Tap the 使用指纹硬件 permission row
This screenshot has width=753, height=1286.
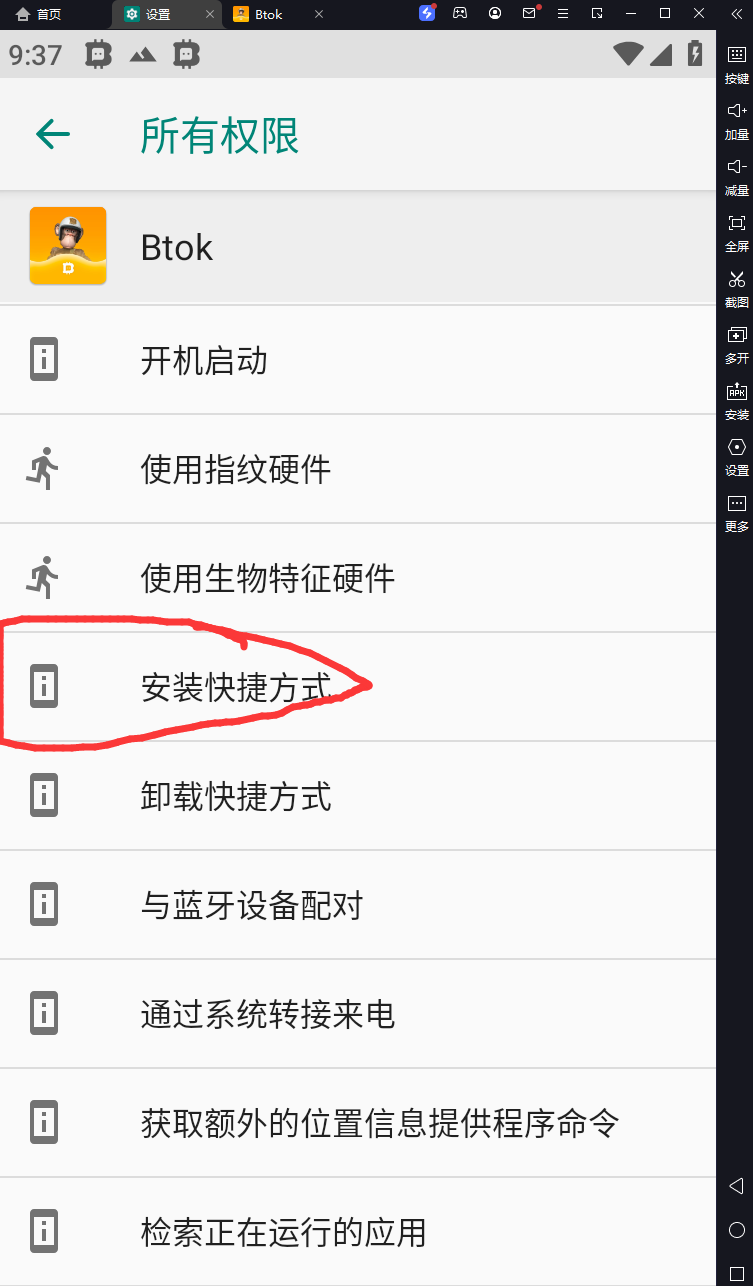point(236,469)
